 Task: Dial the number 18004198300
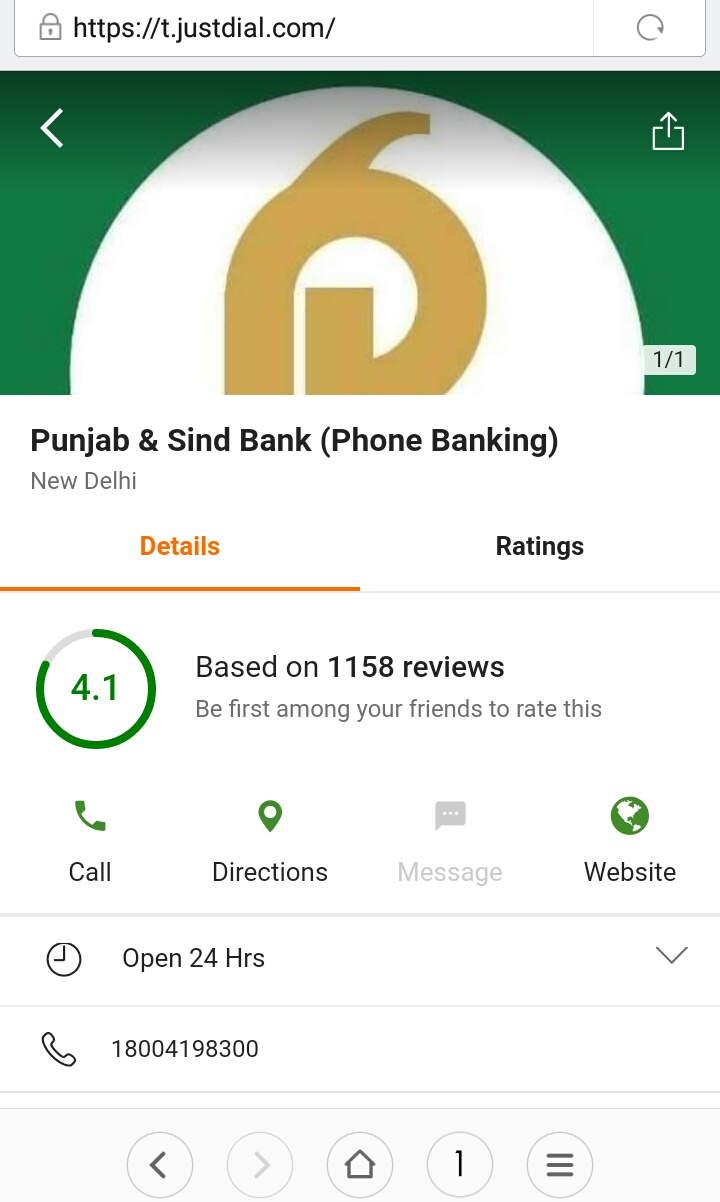pyautogui.click(x=185, y=1049)
